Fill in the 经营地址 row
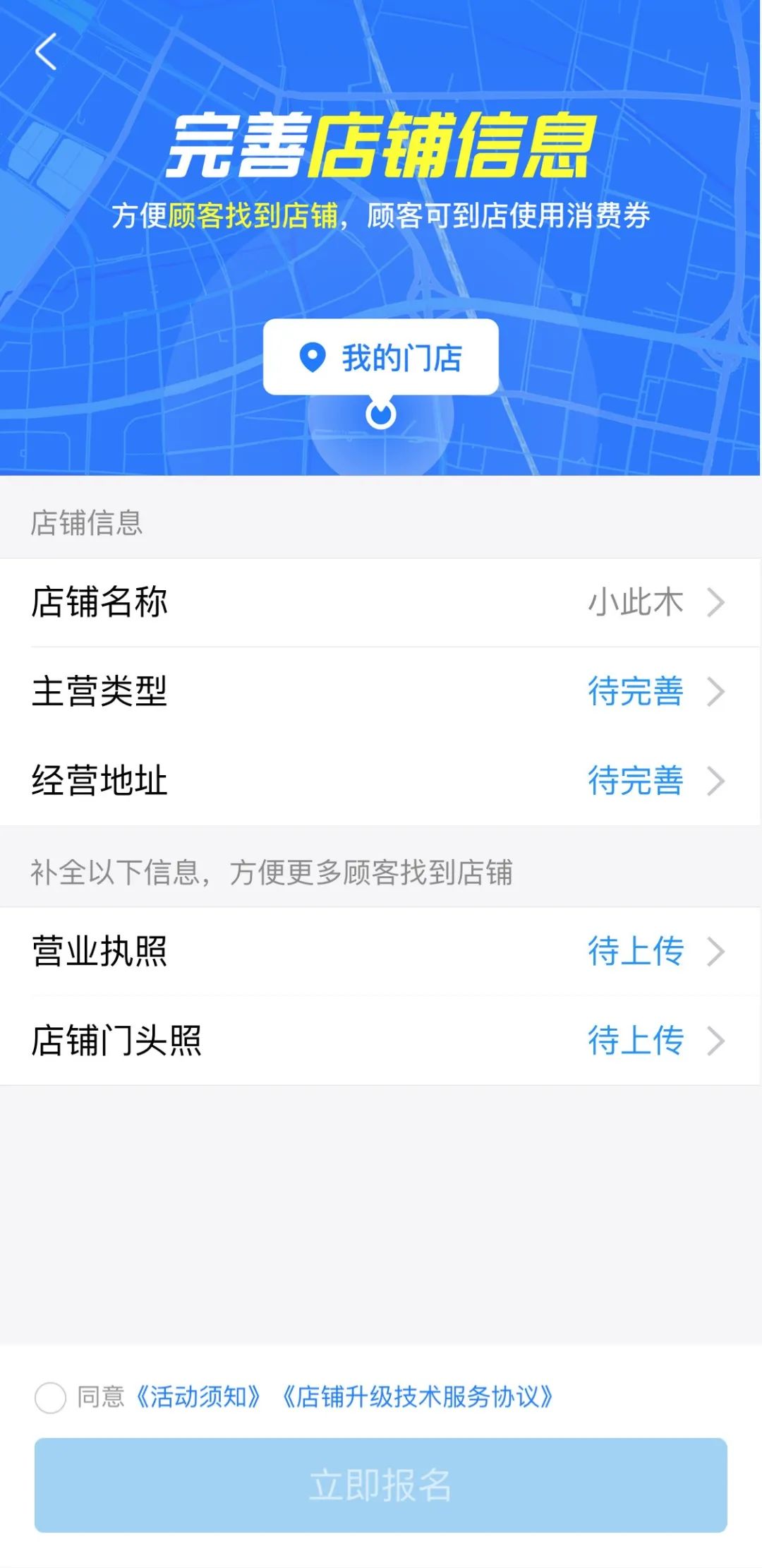 [x=381, y=780]
